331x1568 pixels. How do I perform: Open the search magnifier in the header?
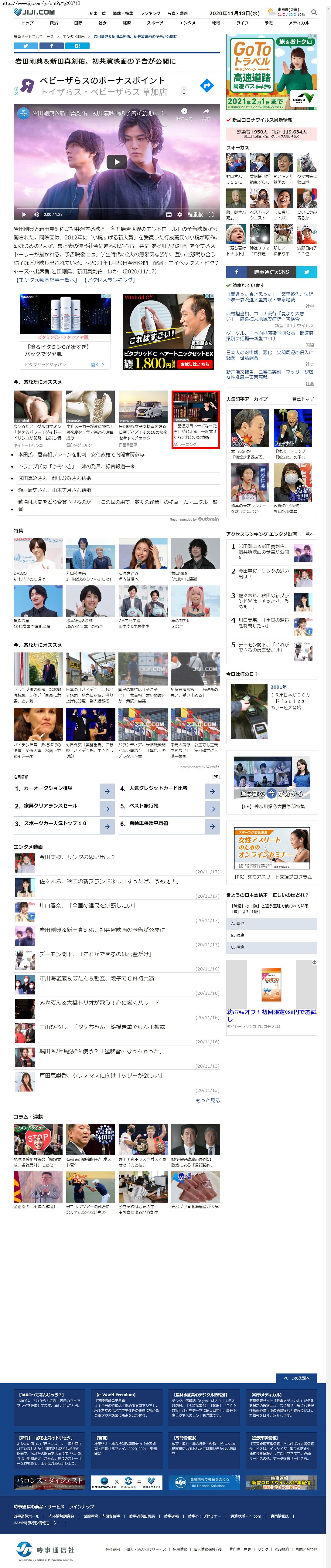314,12
